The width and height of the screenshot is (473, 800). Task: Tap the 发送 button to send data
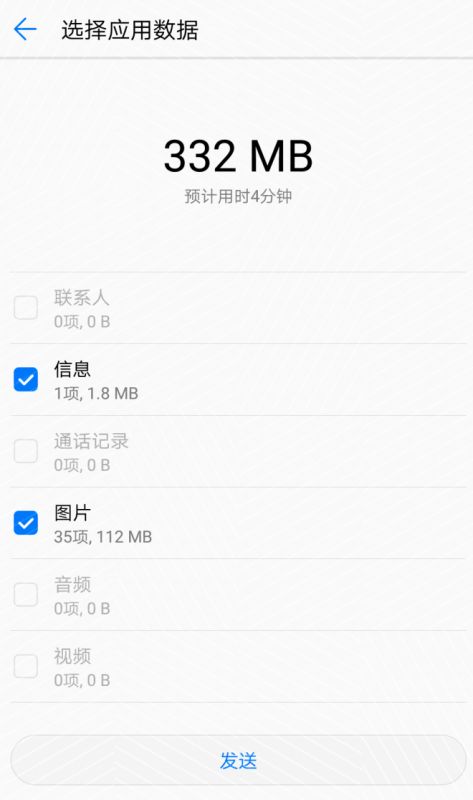click(238, 760)
